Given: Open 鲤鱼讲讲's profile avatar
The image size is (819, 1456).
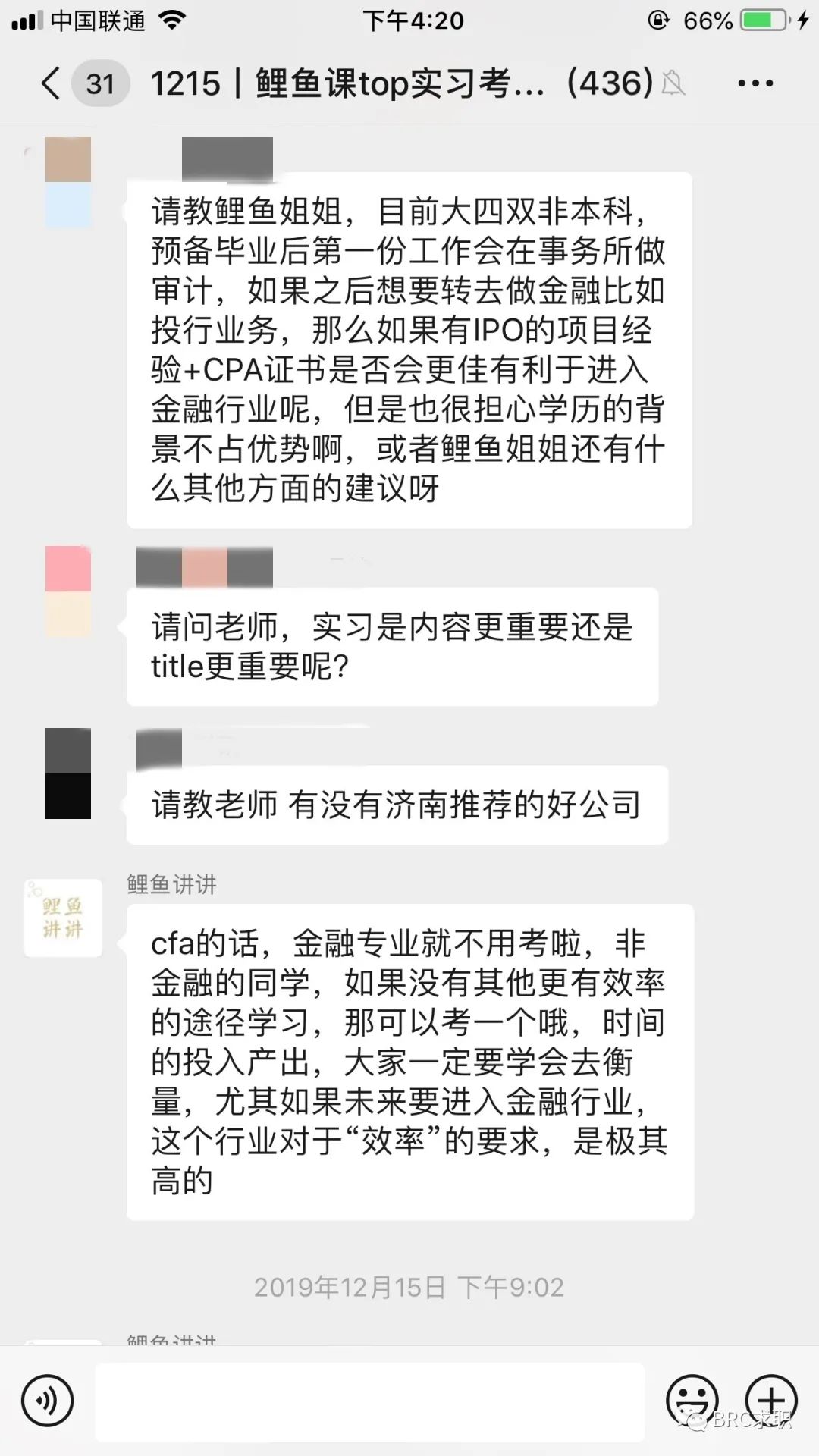Looking at the screenshot, I should click(63, 918).
